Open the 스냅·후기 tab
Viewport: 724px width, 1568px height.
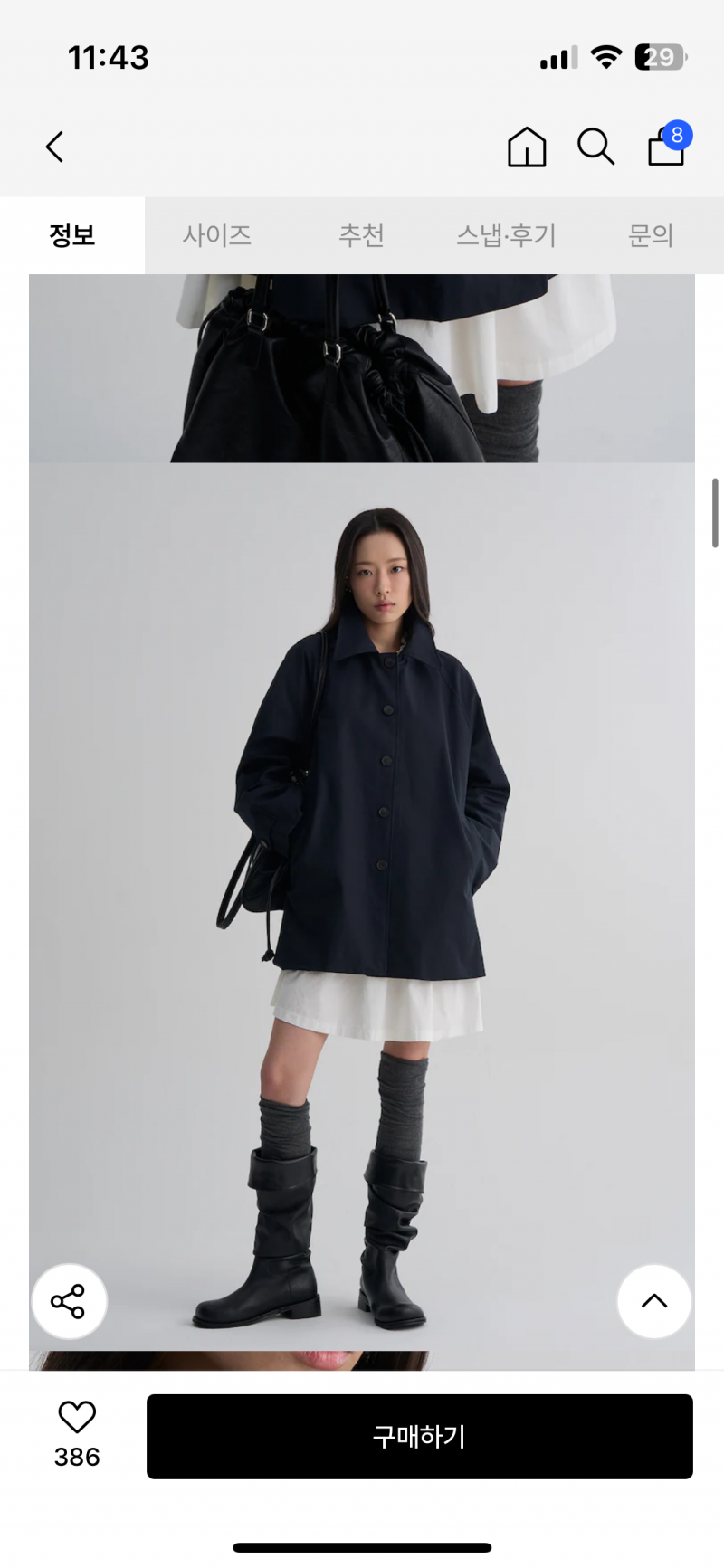click(x=507, y=235)
